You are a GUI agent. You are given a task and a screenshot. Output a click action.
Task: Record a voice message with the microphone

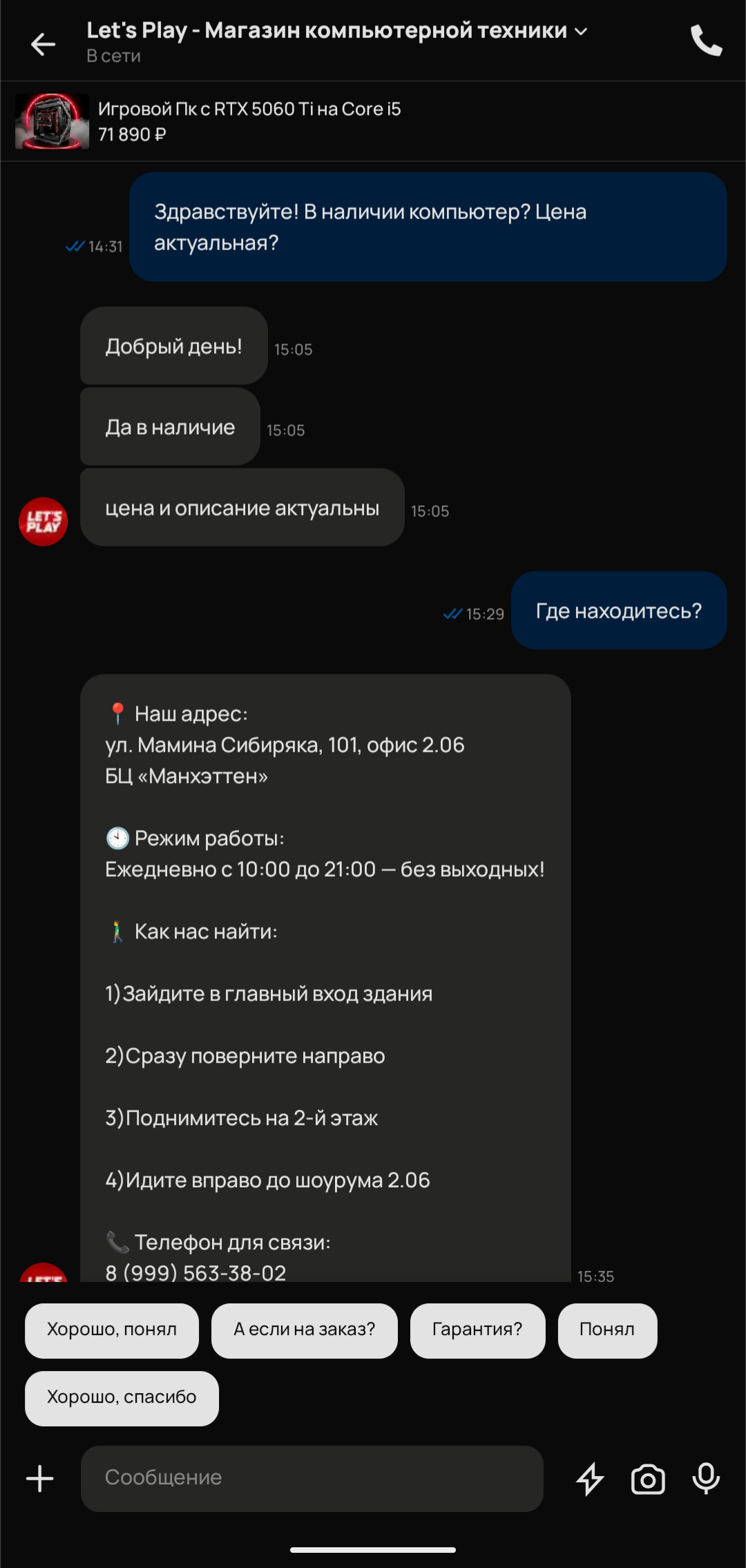706,1479
